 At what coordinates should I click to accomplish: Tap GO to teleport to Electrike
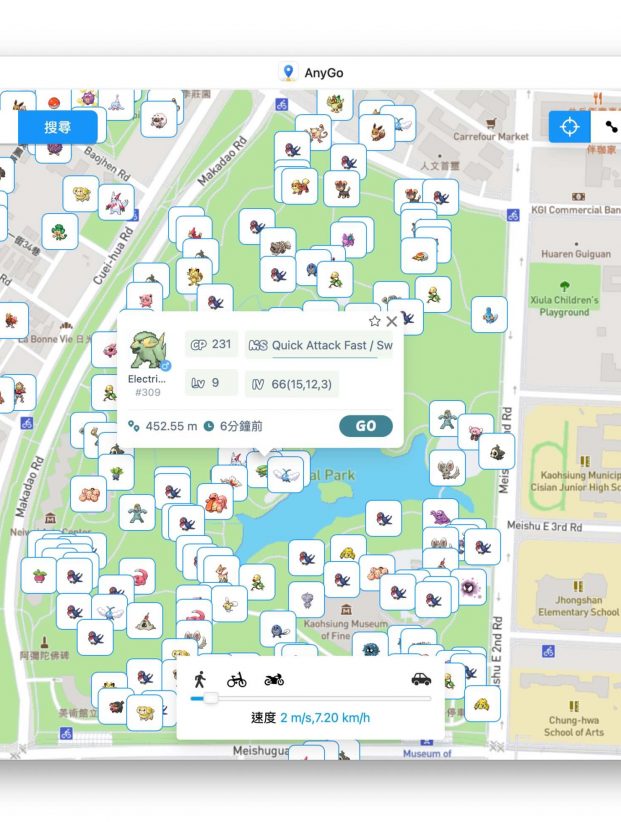[x=365, y=426]
